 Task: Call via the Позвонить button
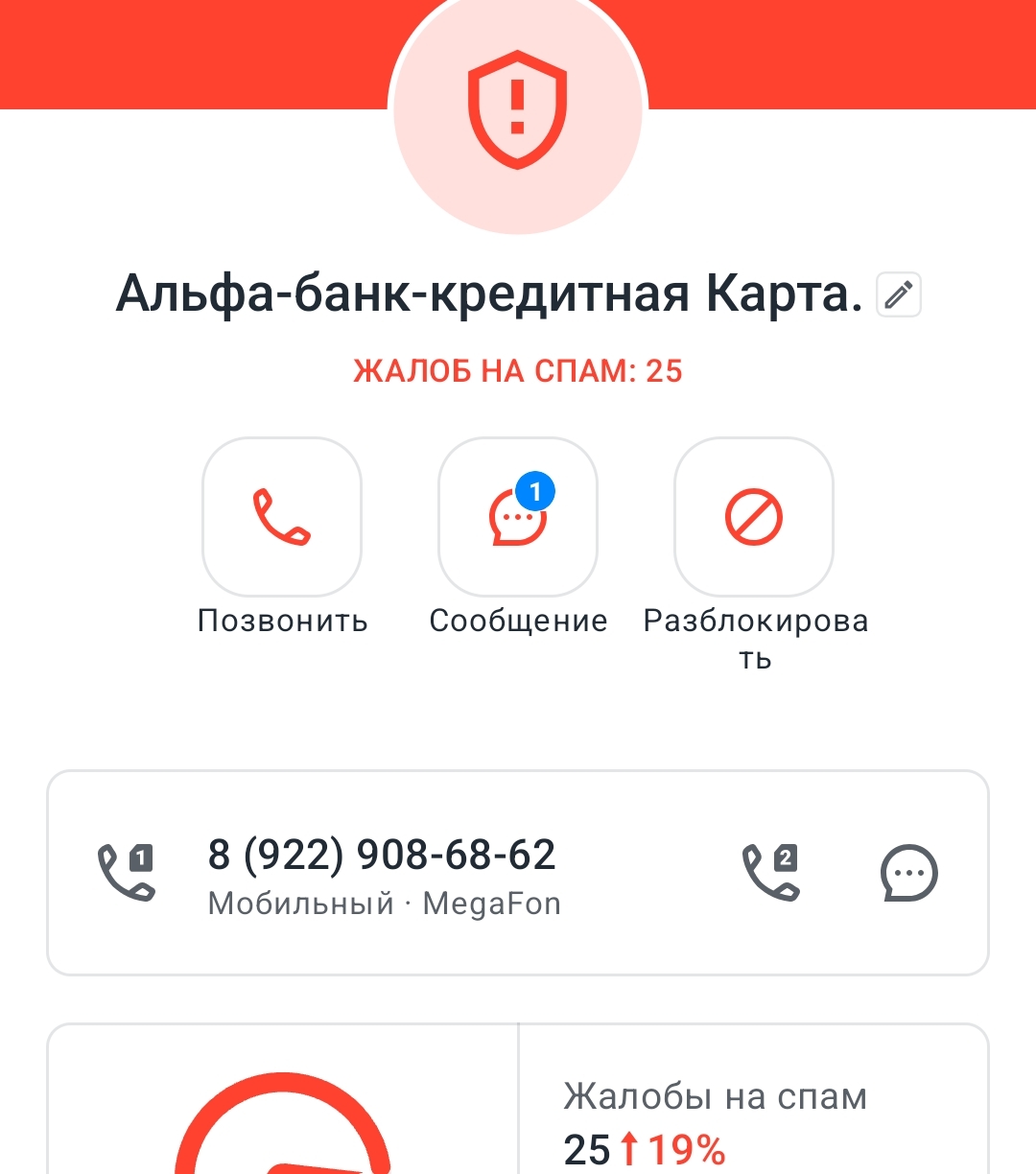(x=282, y=518)
